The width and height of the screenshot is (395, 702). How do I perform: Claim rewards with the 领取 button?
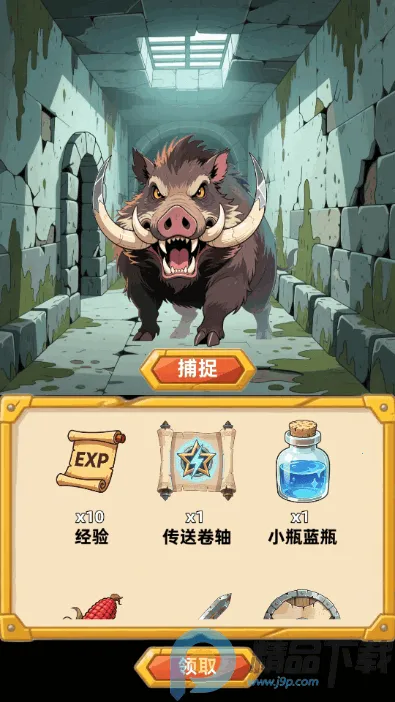click(x=198, y=667)
